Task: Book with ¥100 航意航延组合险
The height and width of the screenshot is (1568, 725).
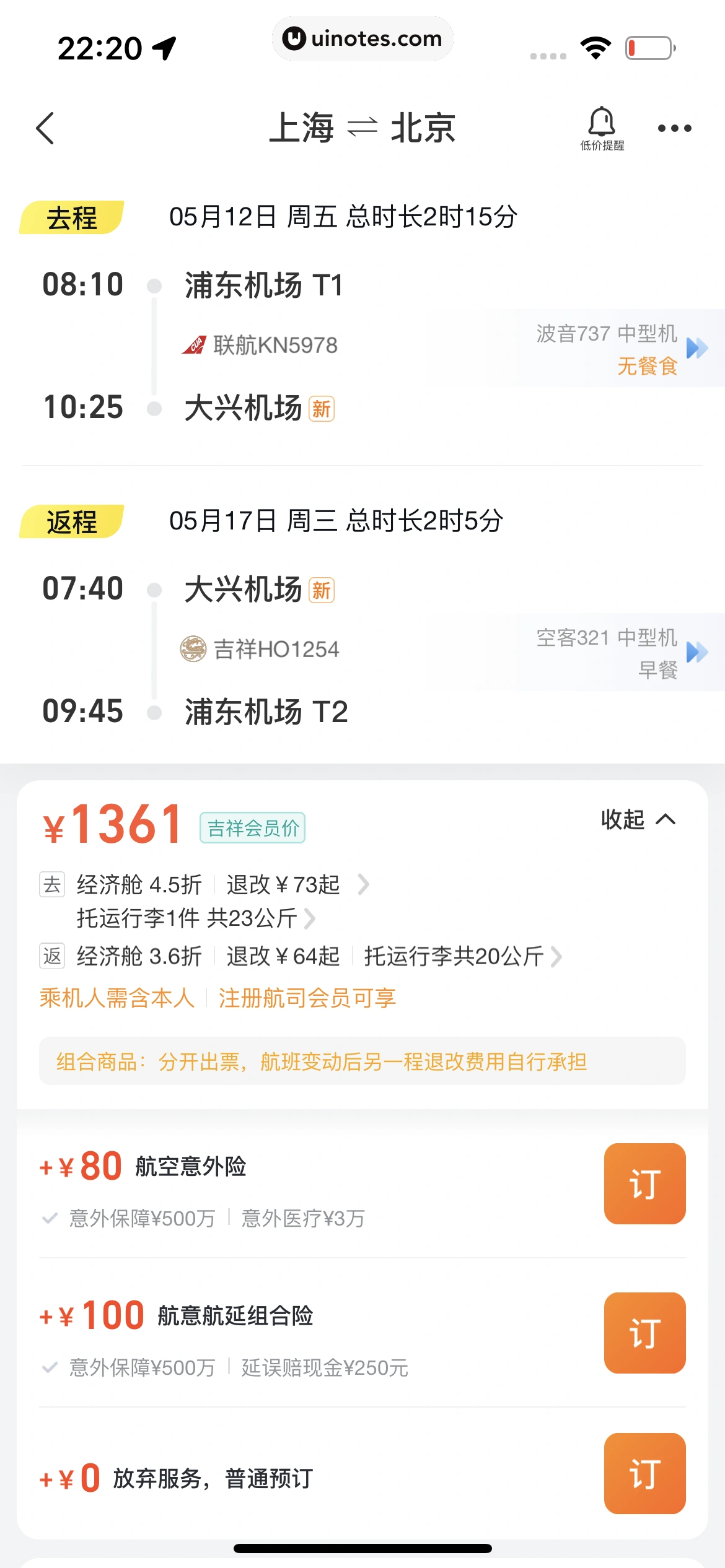Action: [x=644, y=1333]
